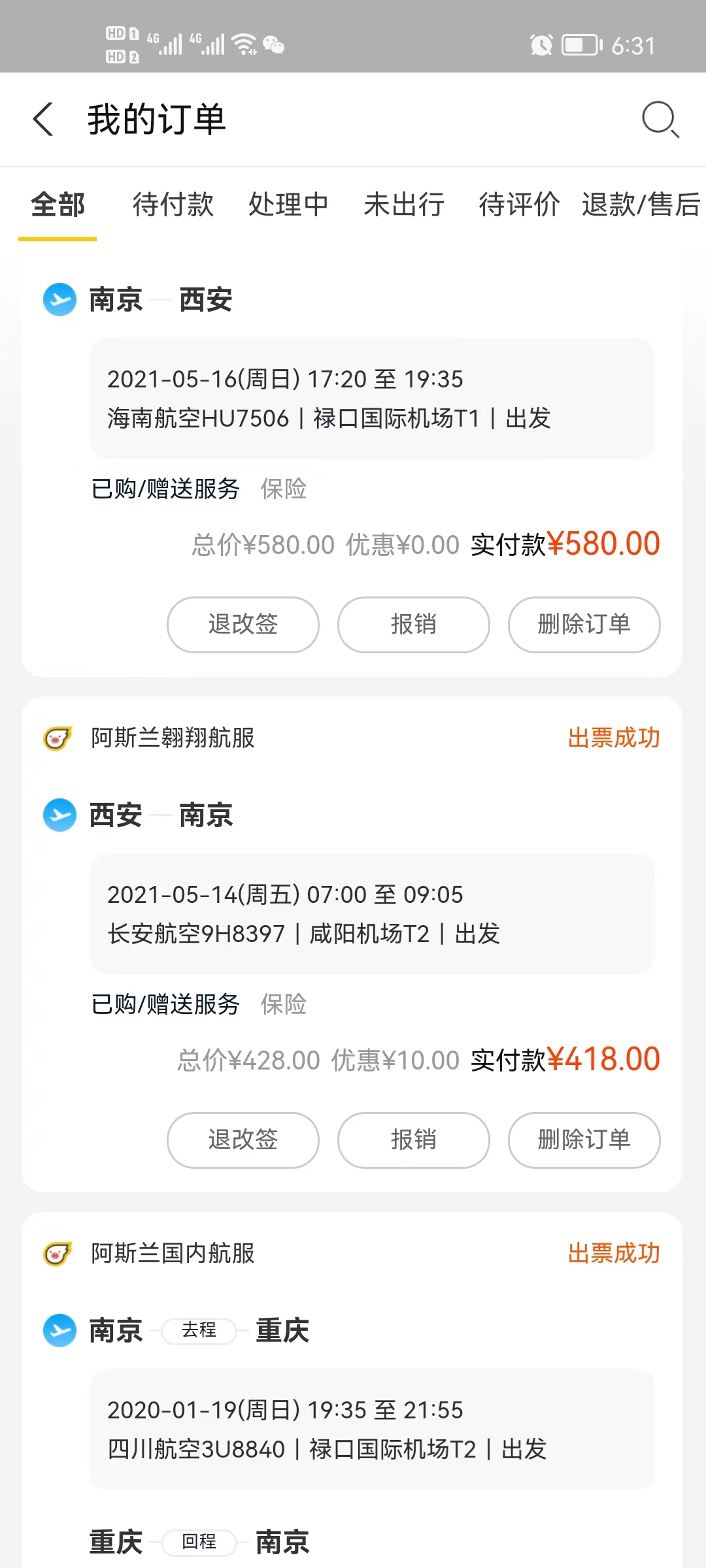Select the 去程 badge on the Nanjing-Chongqing order
Image resolution: width=706 pixels, height=1568 pixels.
tap(199, 1331)
